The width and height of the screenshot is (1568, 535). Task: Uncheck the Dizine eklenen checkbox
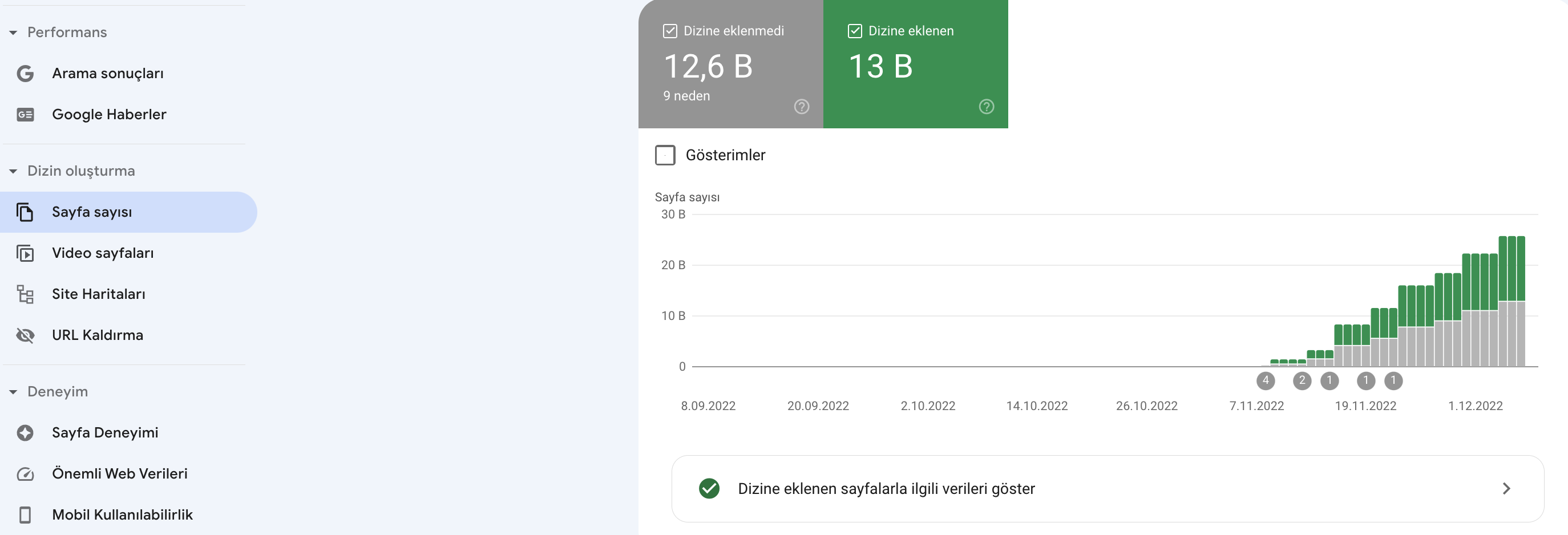855,31
